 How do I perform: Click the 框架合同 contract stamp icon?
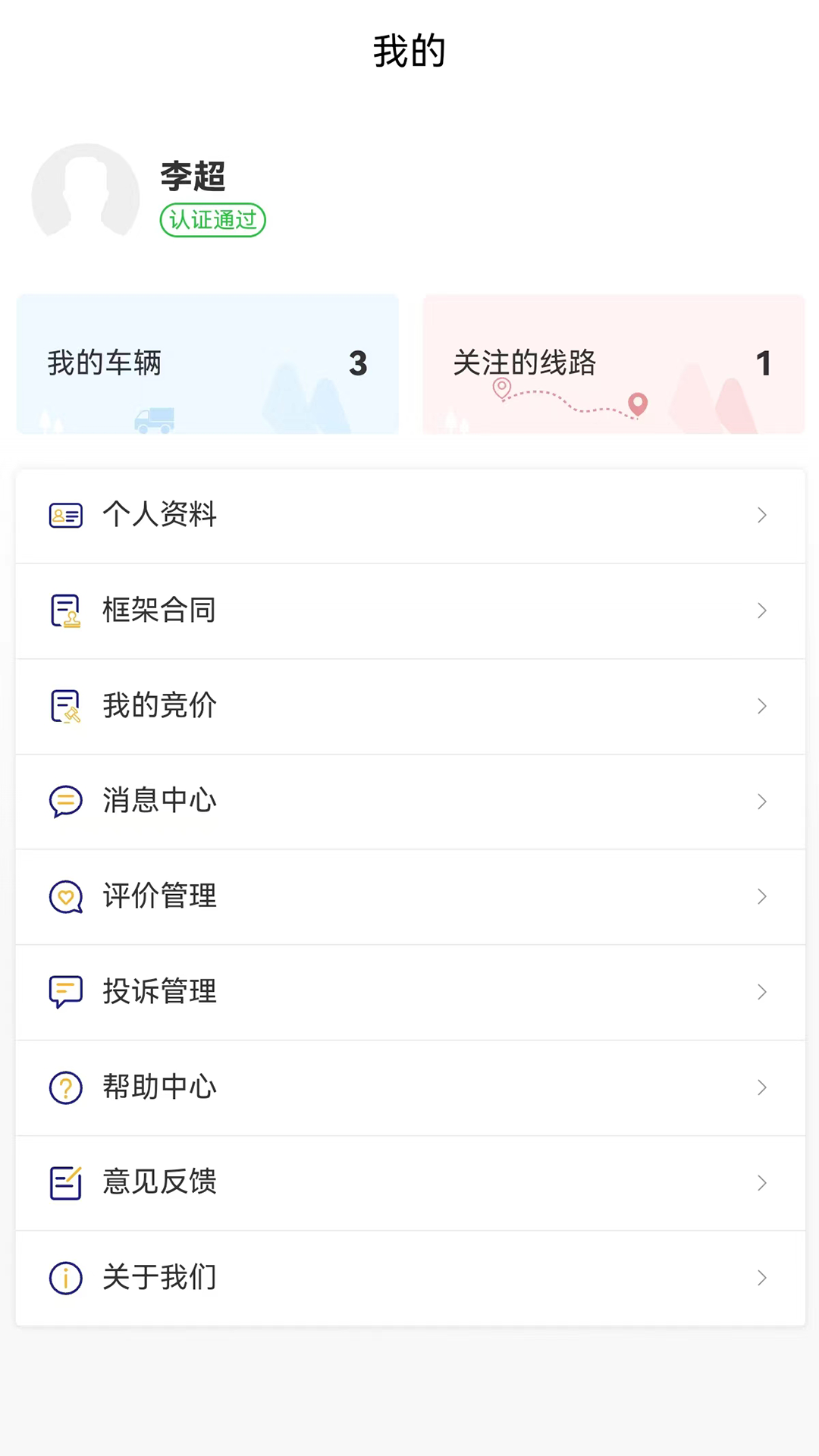(x=65, y=610)
